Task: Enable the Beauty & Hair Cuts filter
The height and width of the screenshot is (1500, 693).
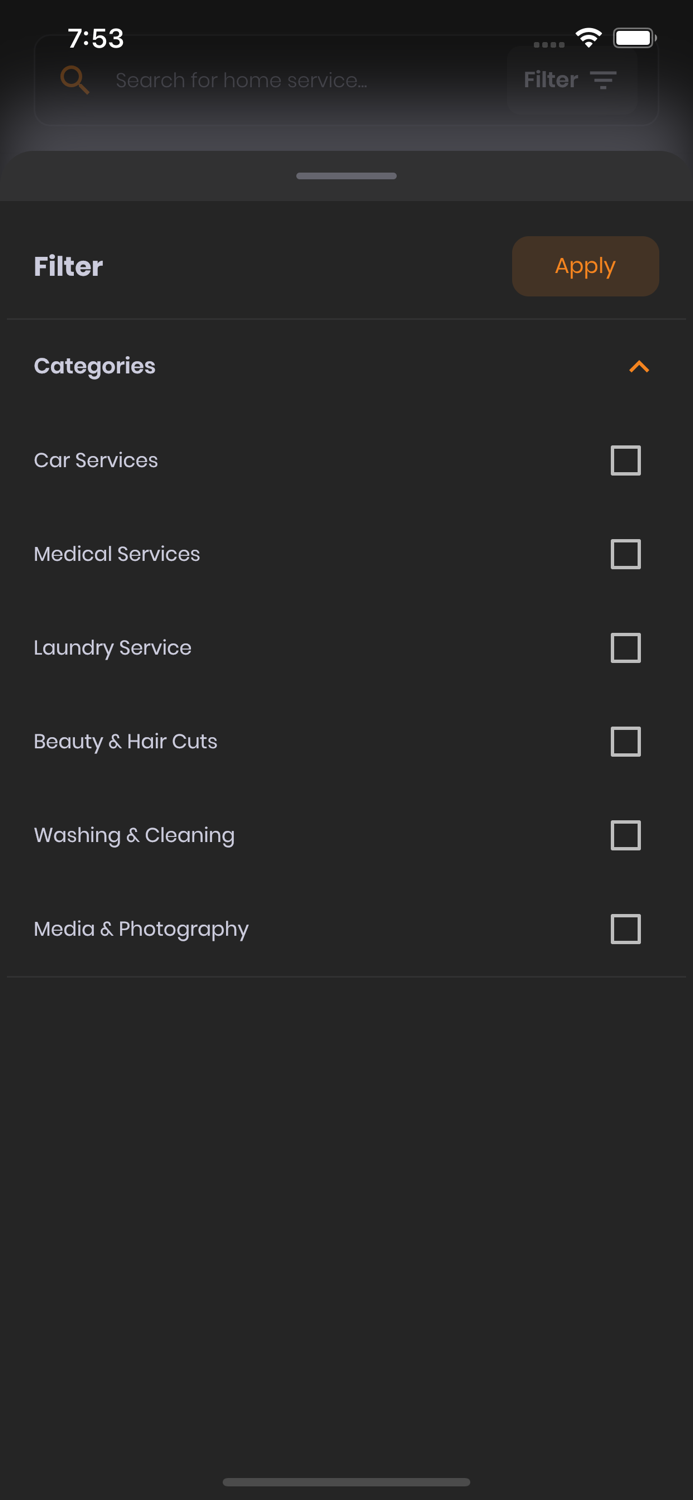Action: [625, 742]
